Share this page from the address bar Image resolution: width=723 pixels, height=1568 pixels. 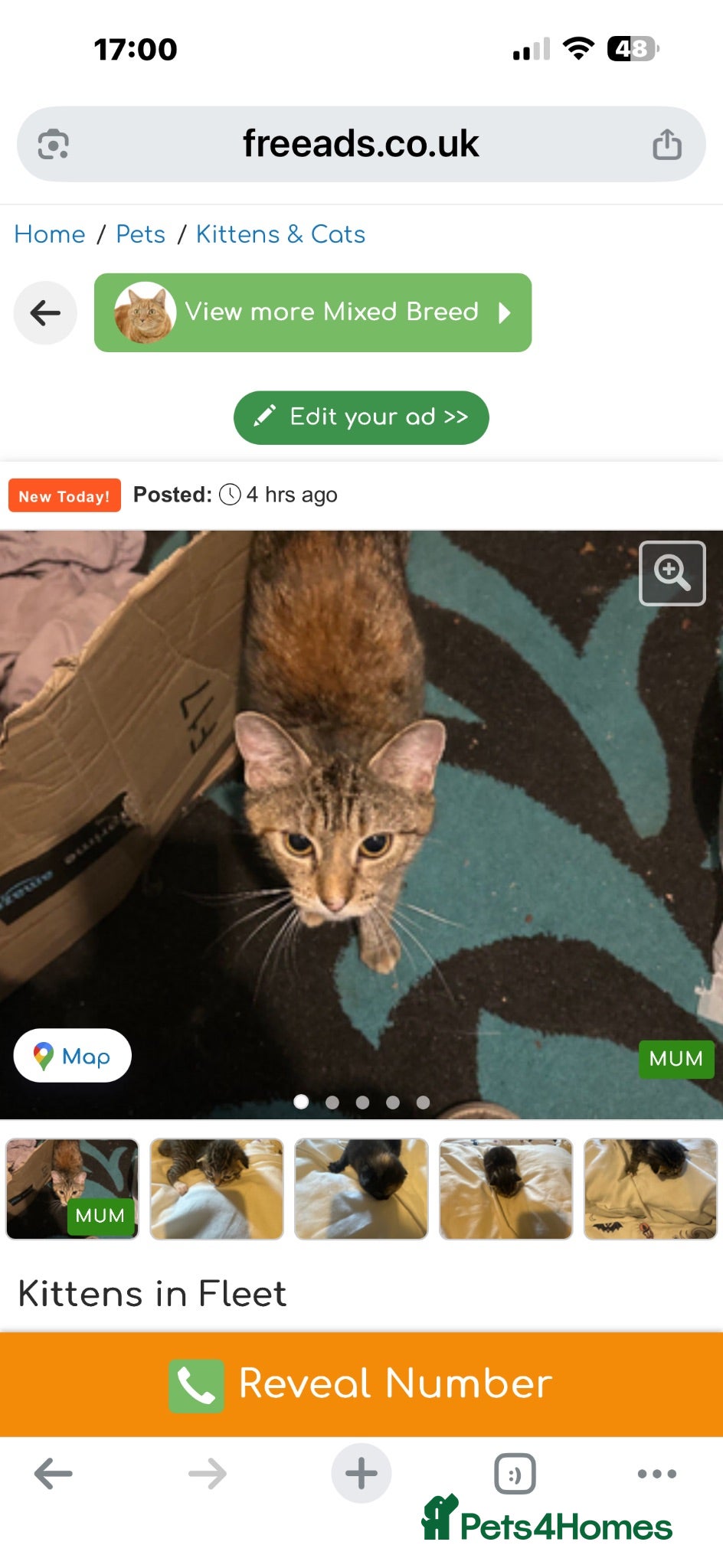click(666, 144)
